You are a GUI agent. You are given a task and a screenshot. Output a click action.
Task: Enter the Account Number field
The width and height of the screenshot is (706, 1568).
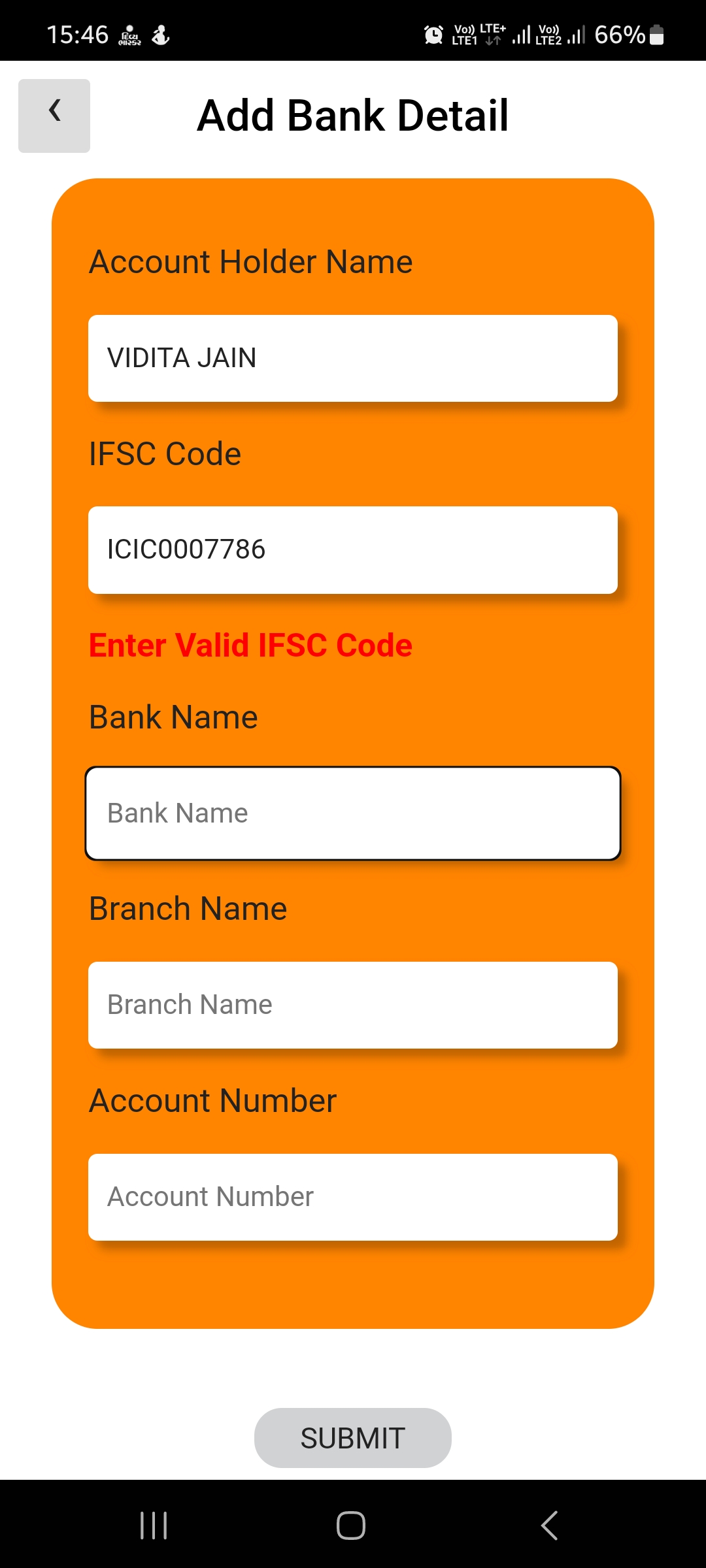tap(353, 1197)
